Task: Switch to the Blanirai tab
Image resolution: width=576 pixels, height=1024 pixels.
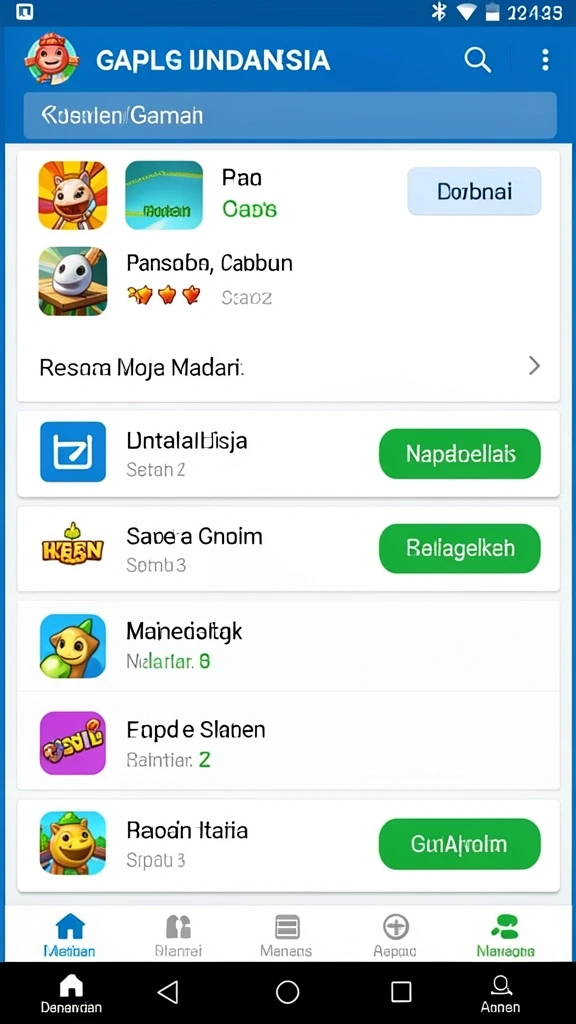Action: point(178,935)
